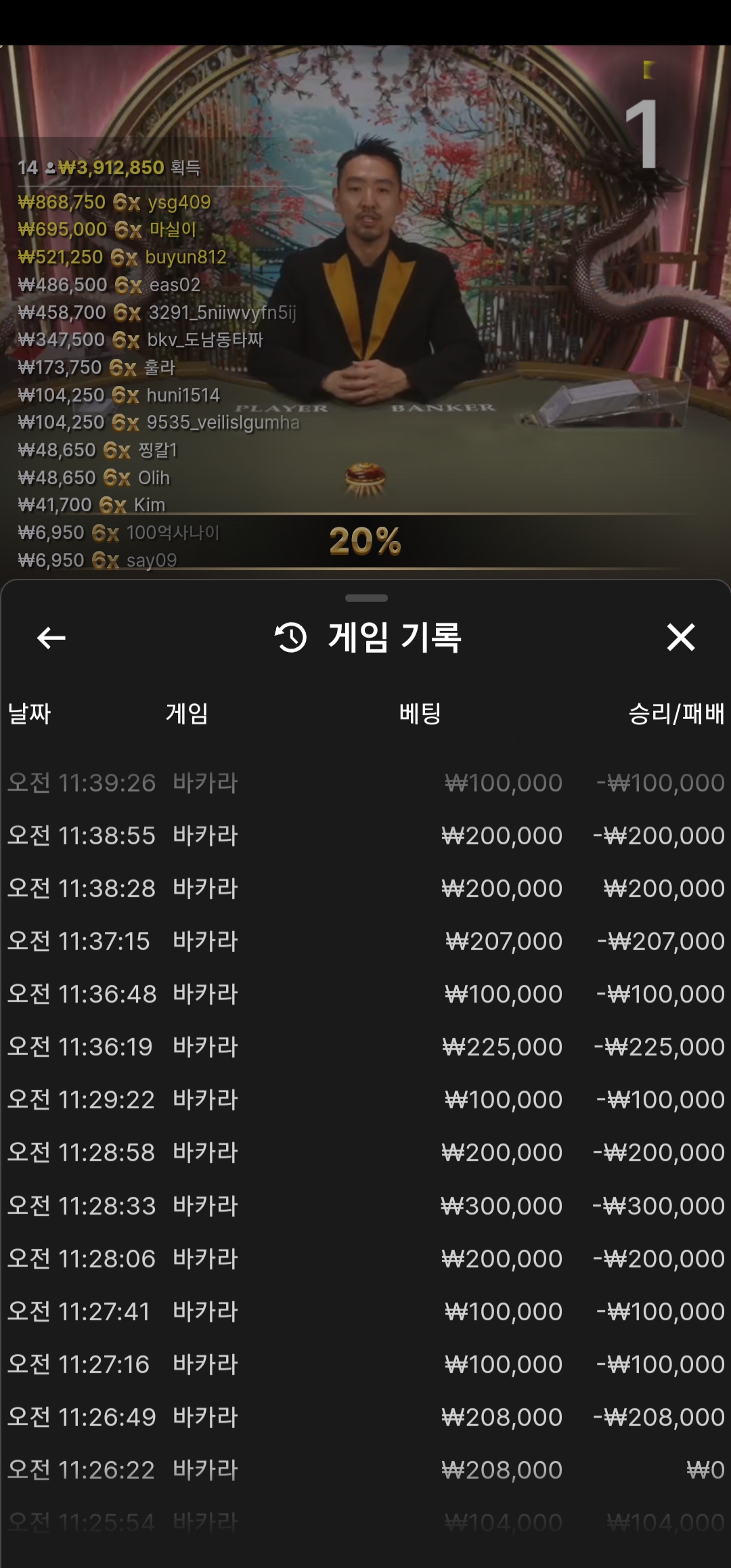Open the 11:38:28 baccarat record
The width and height of the screenshot is (731, 1568).
pos(365,888)
